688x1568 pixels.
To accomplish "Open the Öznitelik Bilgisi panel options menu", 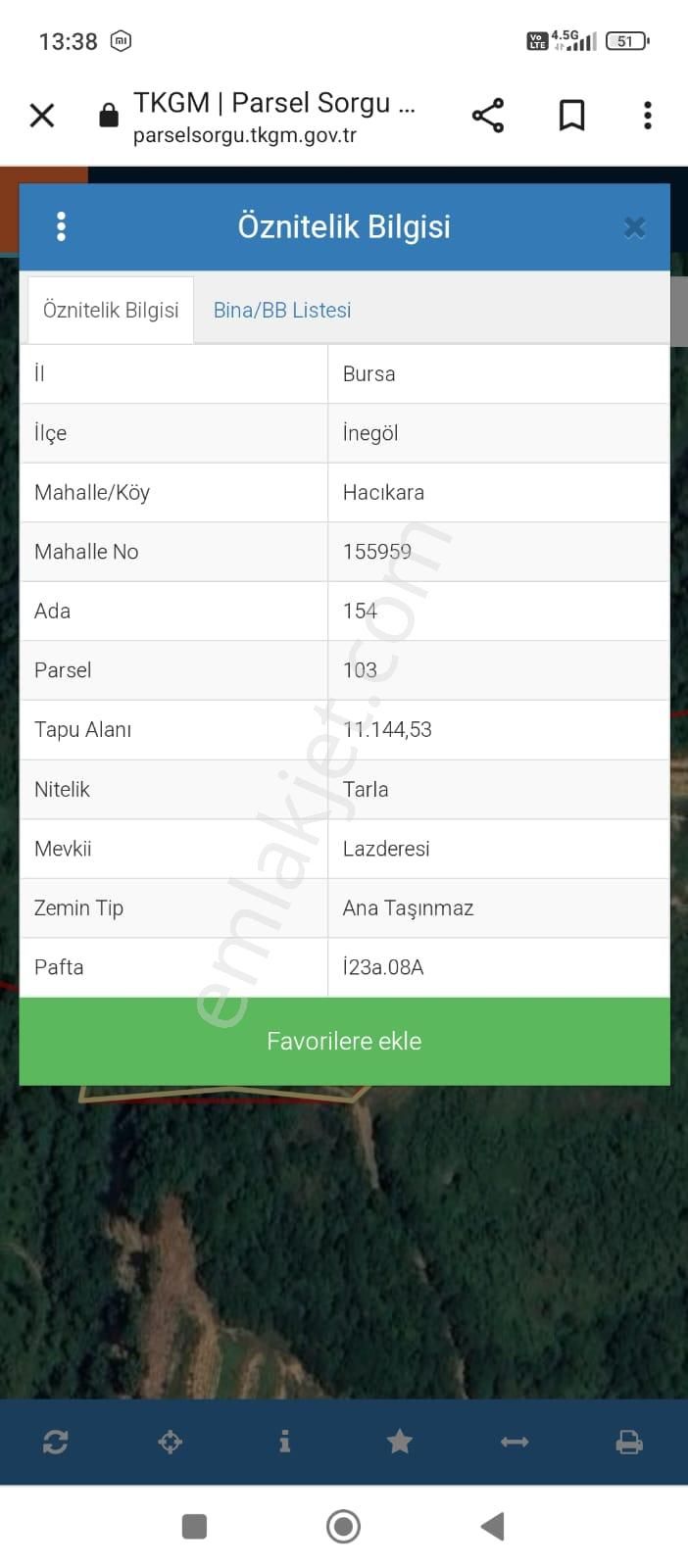I will (61, 226).
